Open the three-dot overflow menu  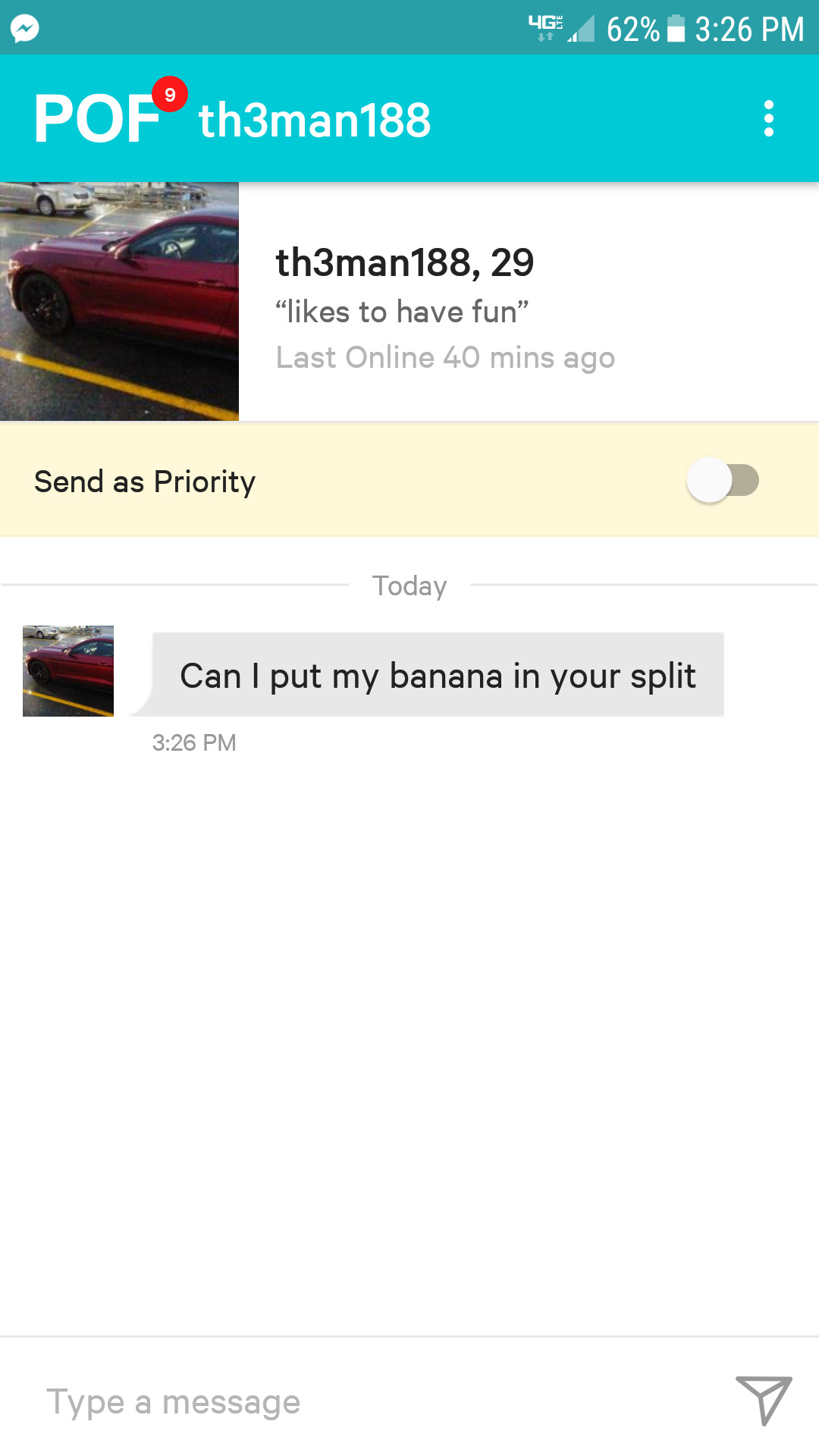[768, 119]
